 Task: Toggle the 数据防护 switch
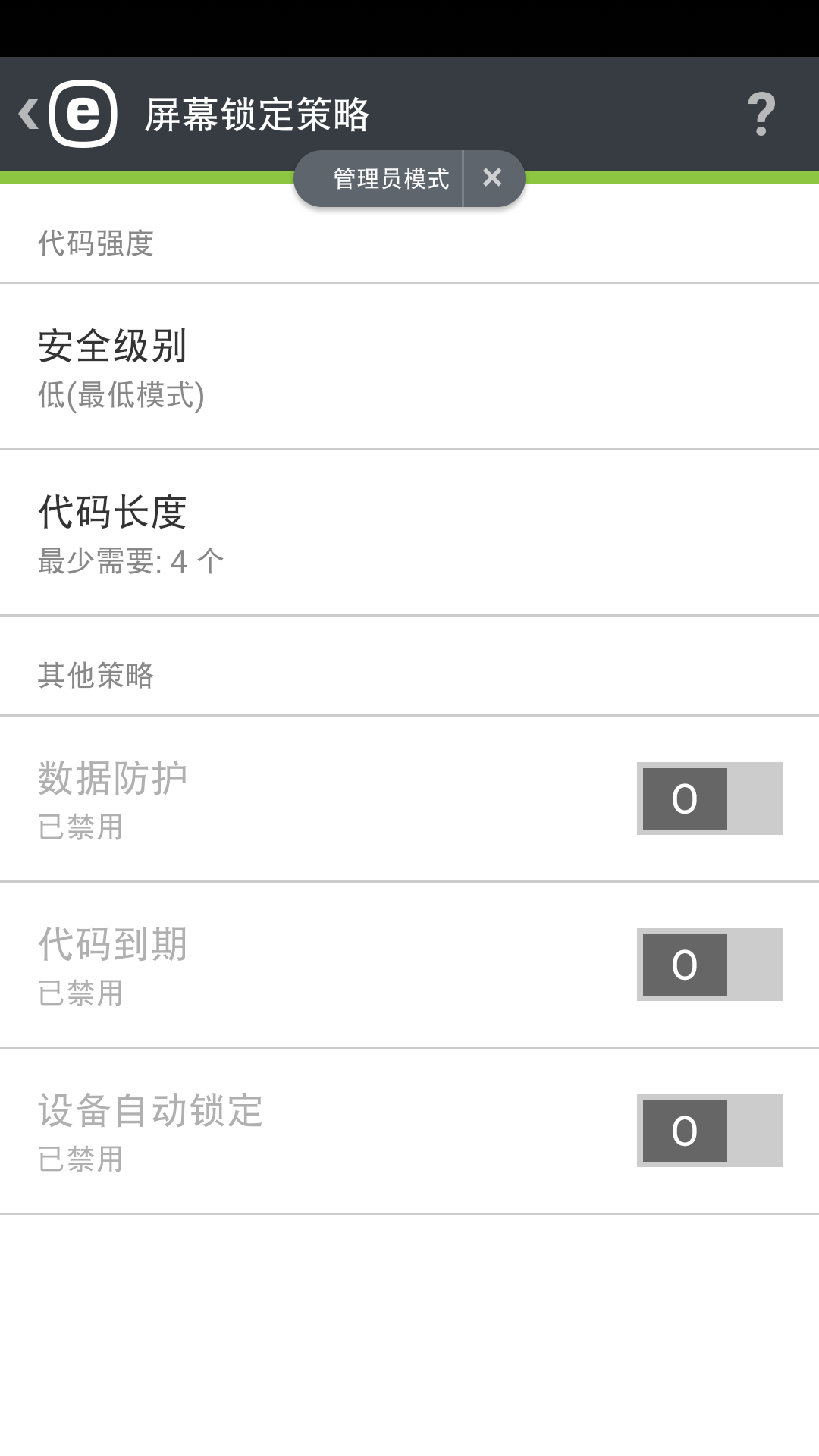click(x=709, y=799)
